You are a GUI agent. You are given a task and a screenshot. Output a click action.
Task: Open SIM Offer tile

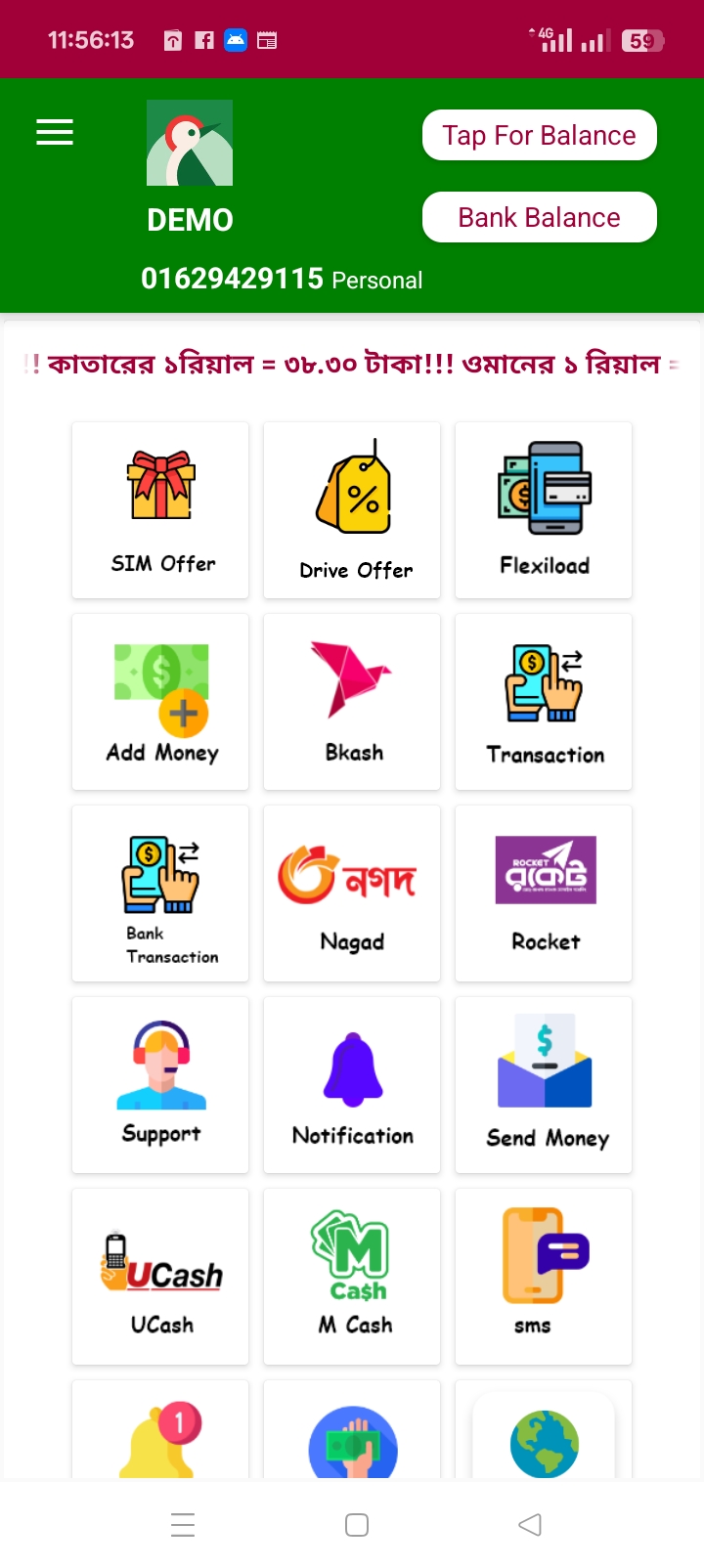[x=160, y=509]
